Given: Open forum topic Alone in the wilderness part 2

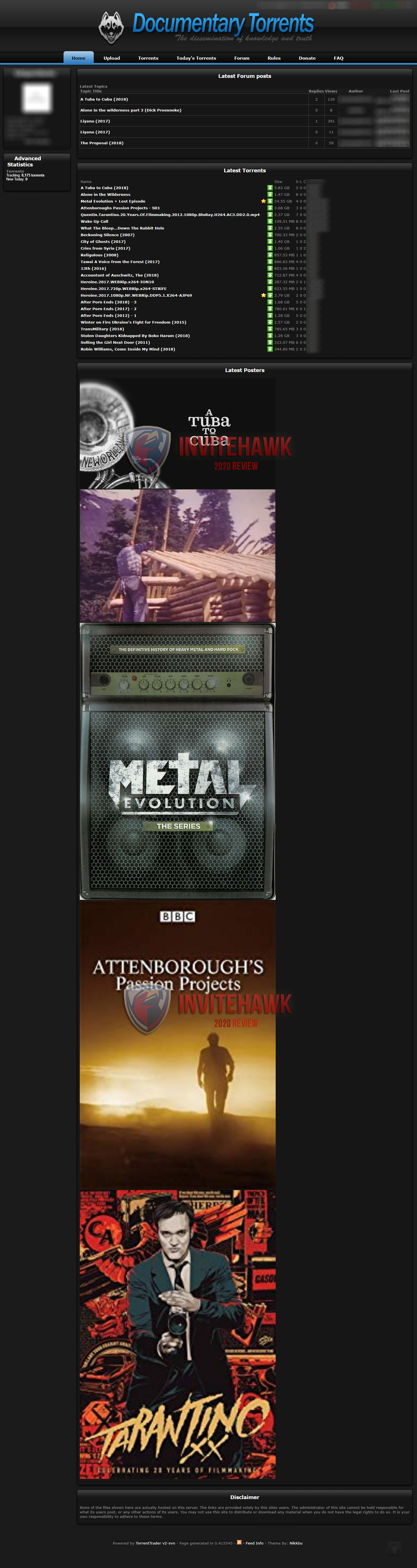Looking at the screenshot, I should pos(131,110).
